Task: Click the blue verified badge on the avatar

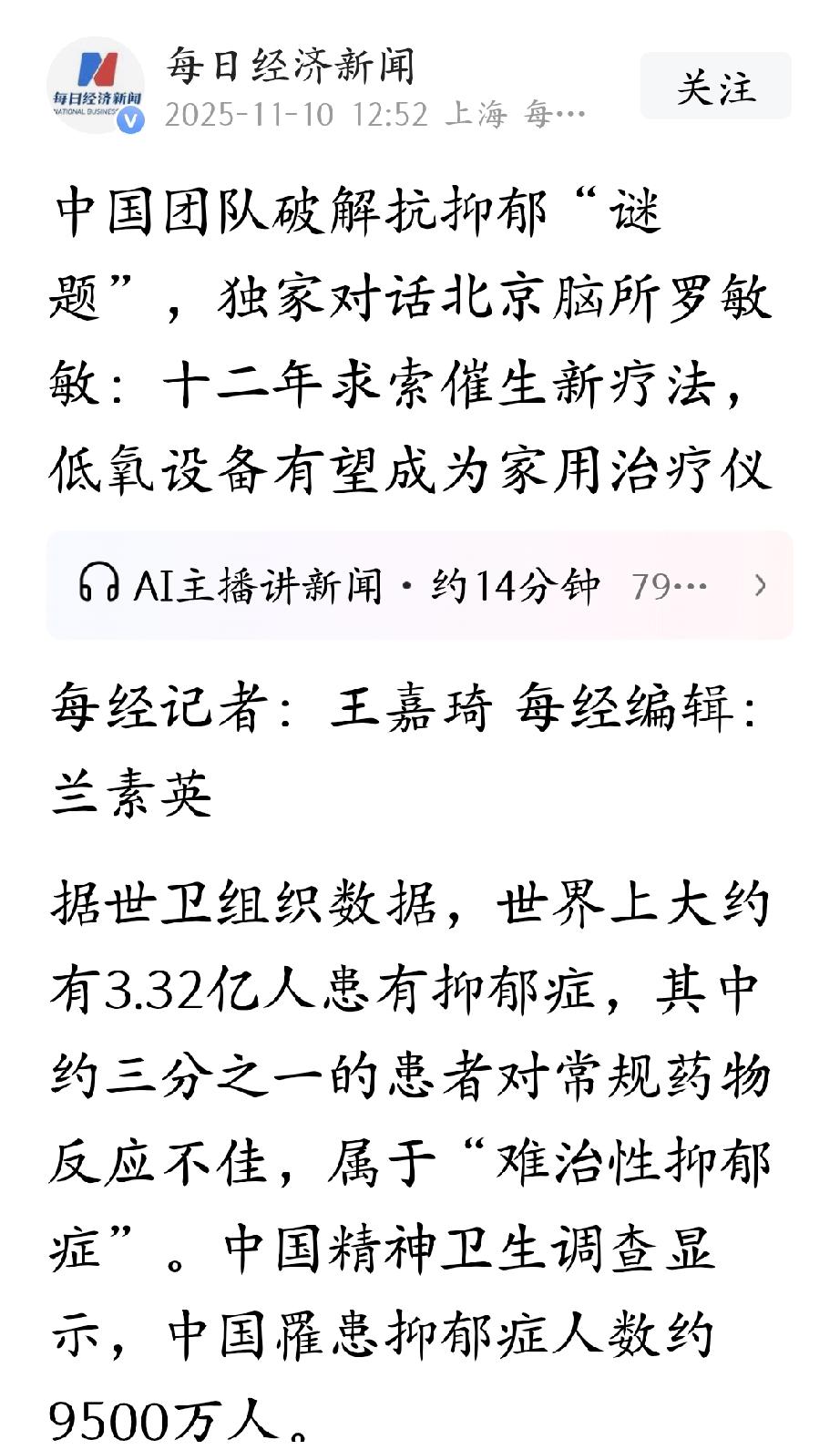Action: pos(130,119)
